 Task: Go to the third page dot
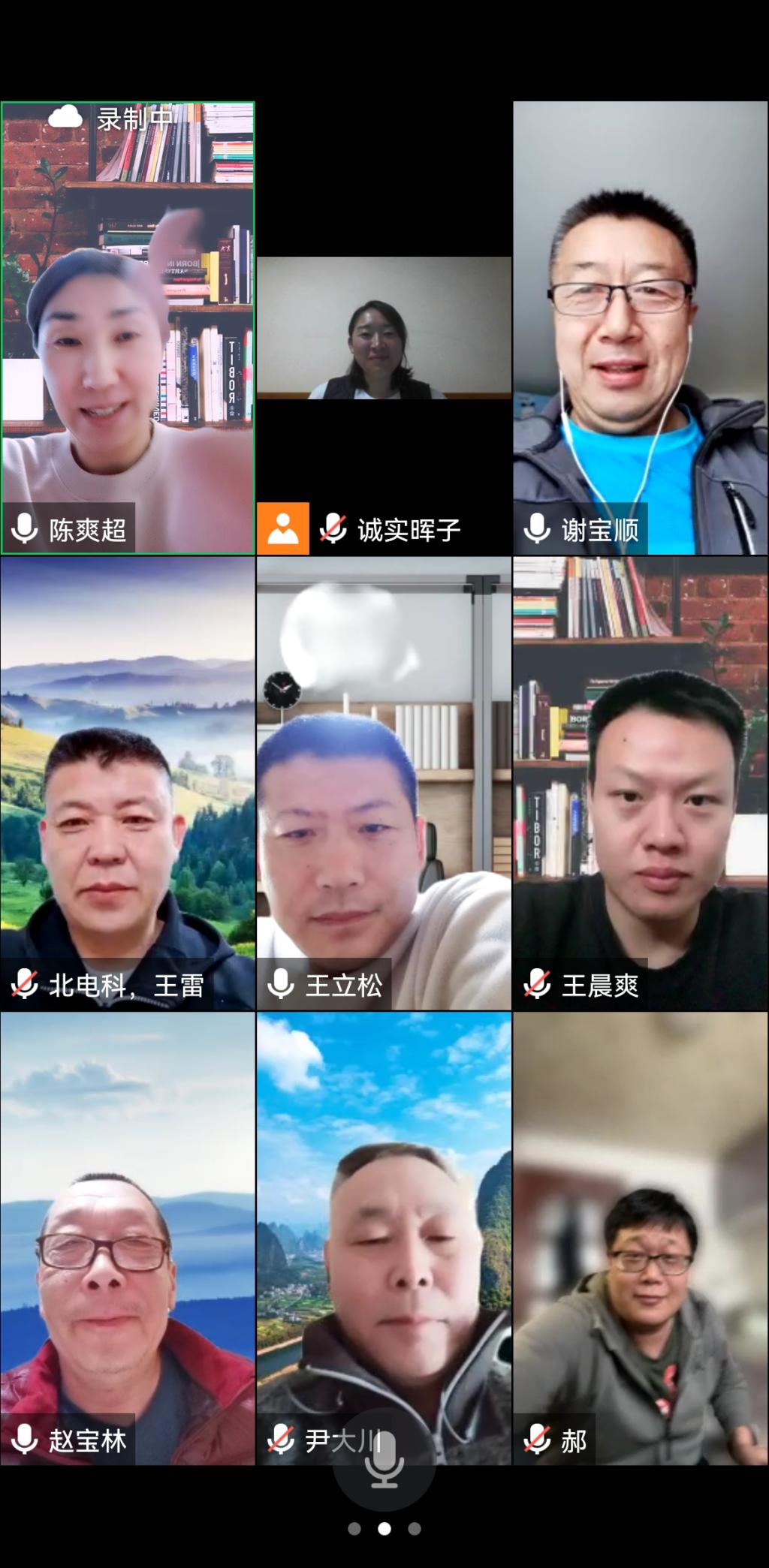(414, 1529)
